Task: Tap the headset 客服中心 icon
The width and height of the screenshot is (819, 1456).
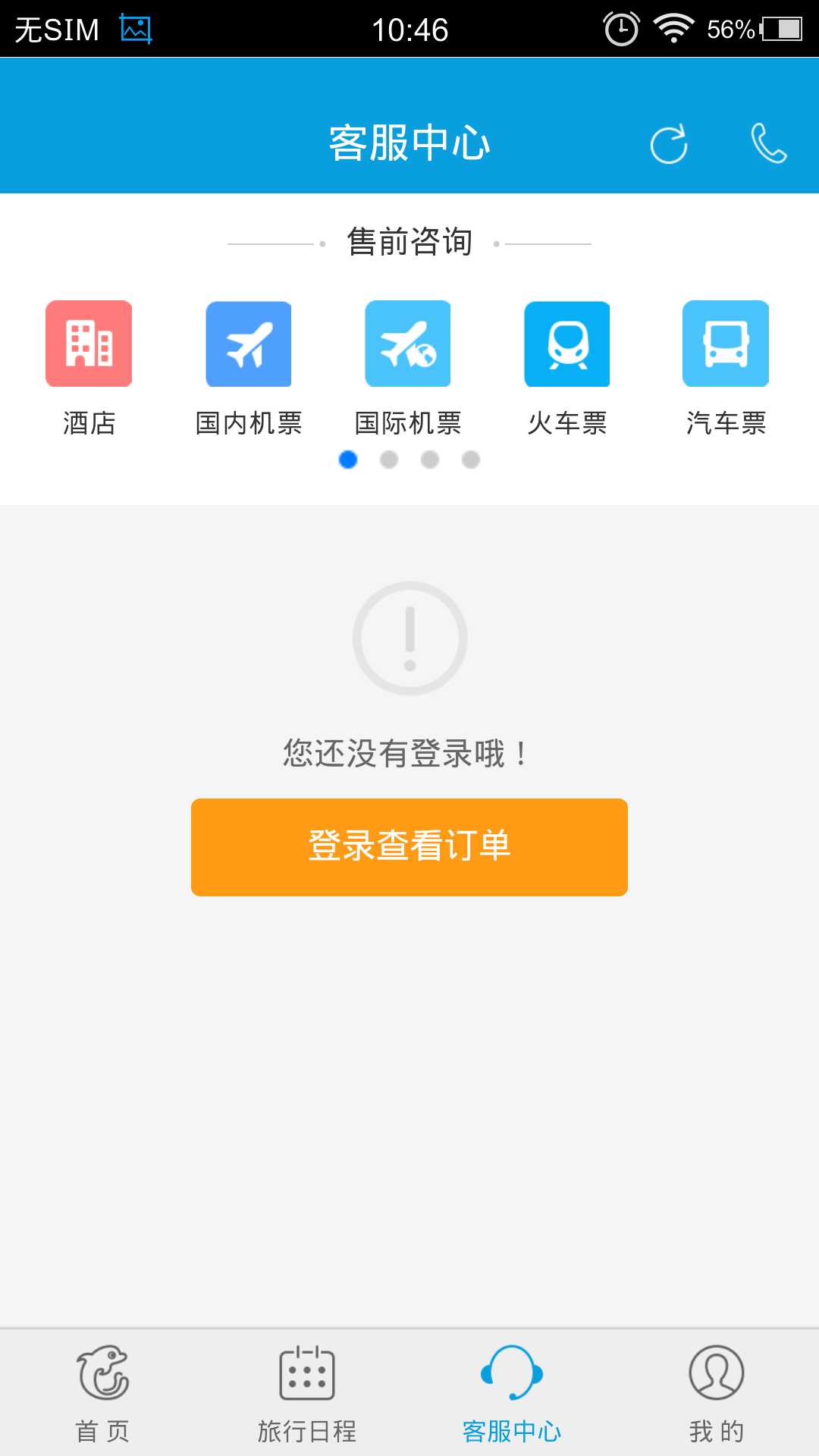Action: 511,1373
